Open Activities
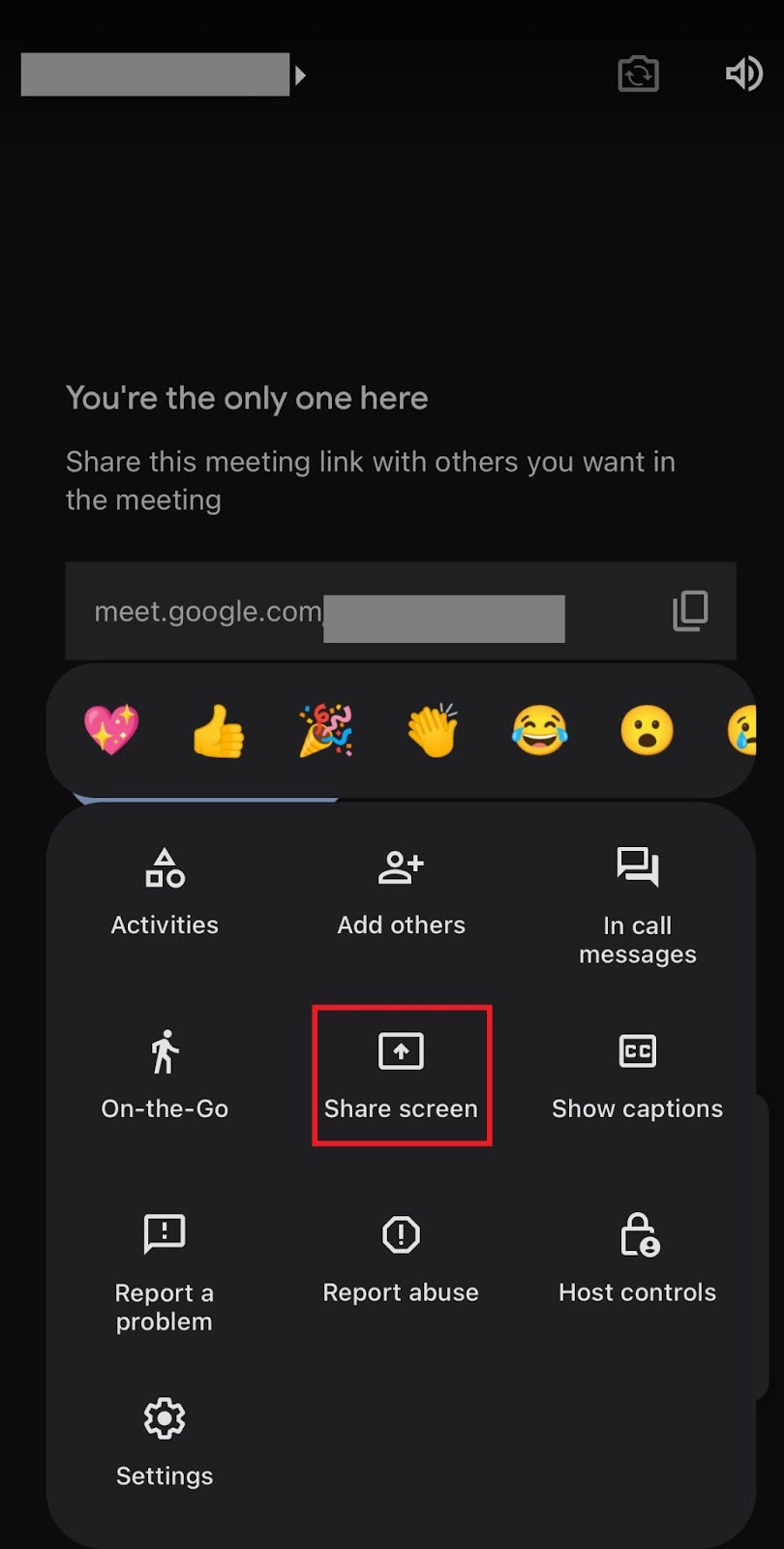The image size is (784, 1549). [x=165, y=891]
